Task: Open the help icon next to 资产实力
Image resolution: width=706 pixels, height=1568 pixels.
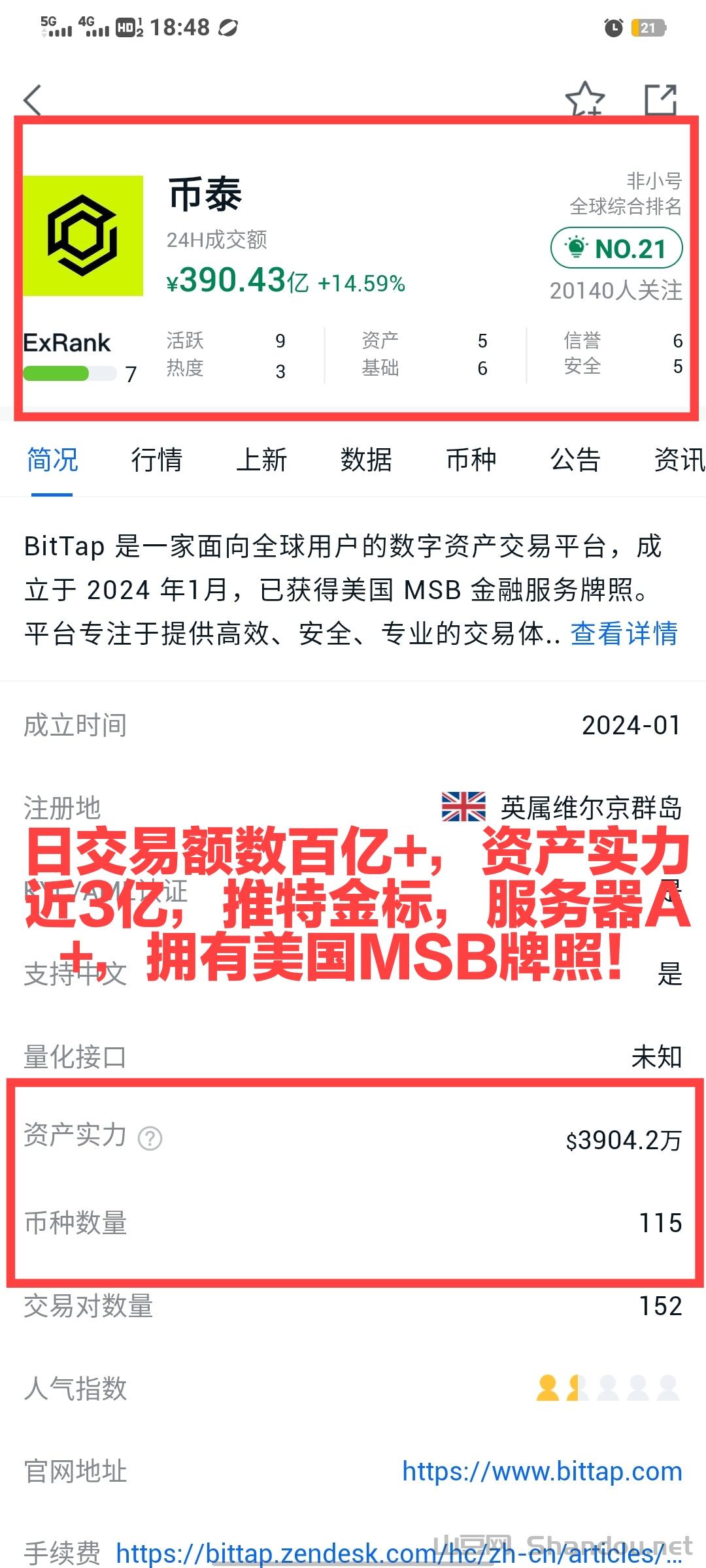Action: [150, 1138]
